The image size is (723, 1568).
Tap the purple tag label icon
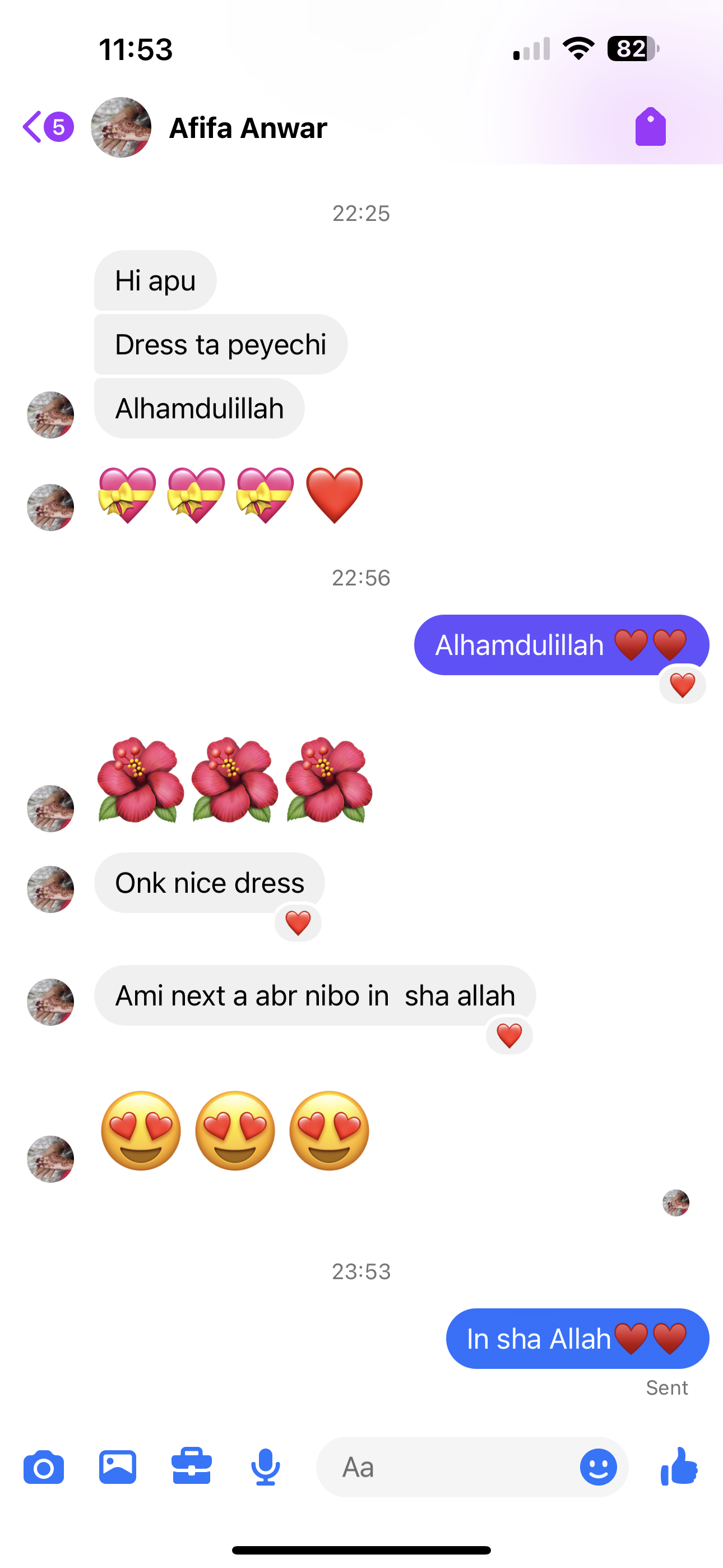[650, 127]
